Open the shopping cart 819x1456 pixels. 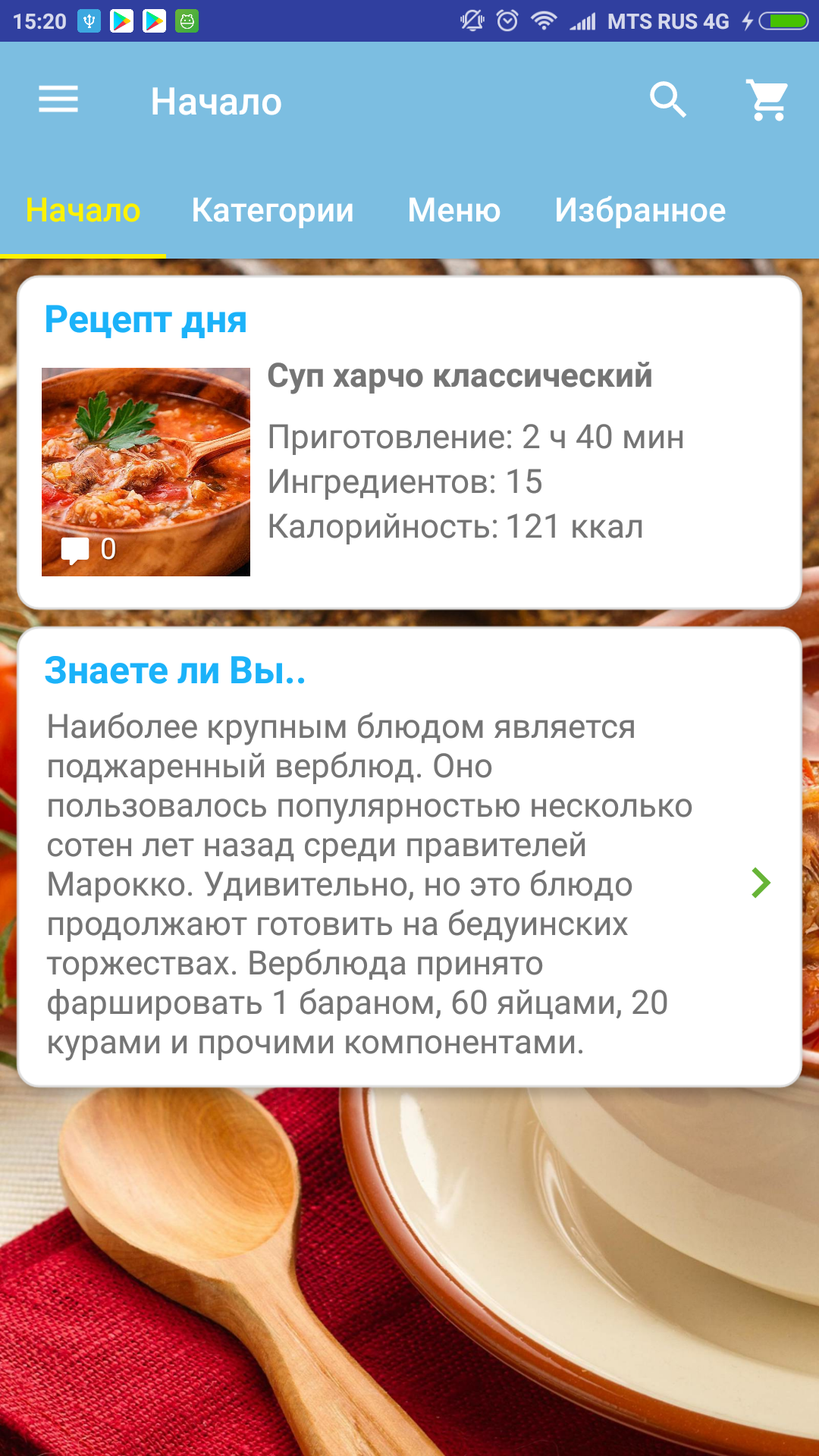[x=767, y=99]
